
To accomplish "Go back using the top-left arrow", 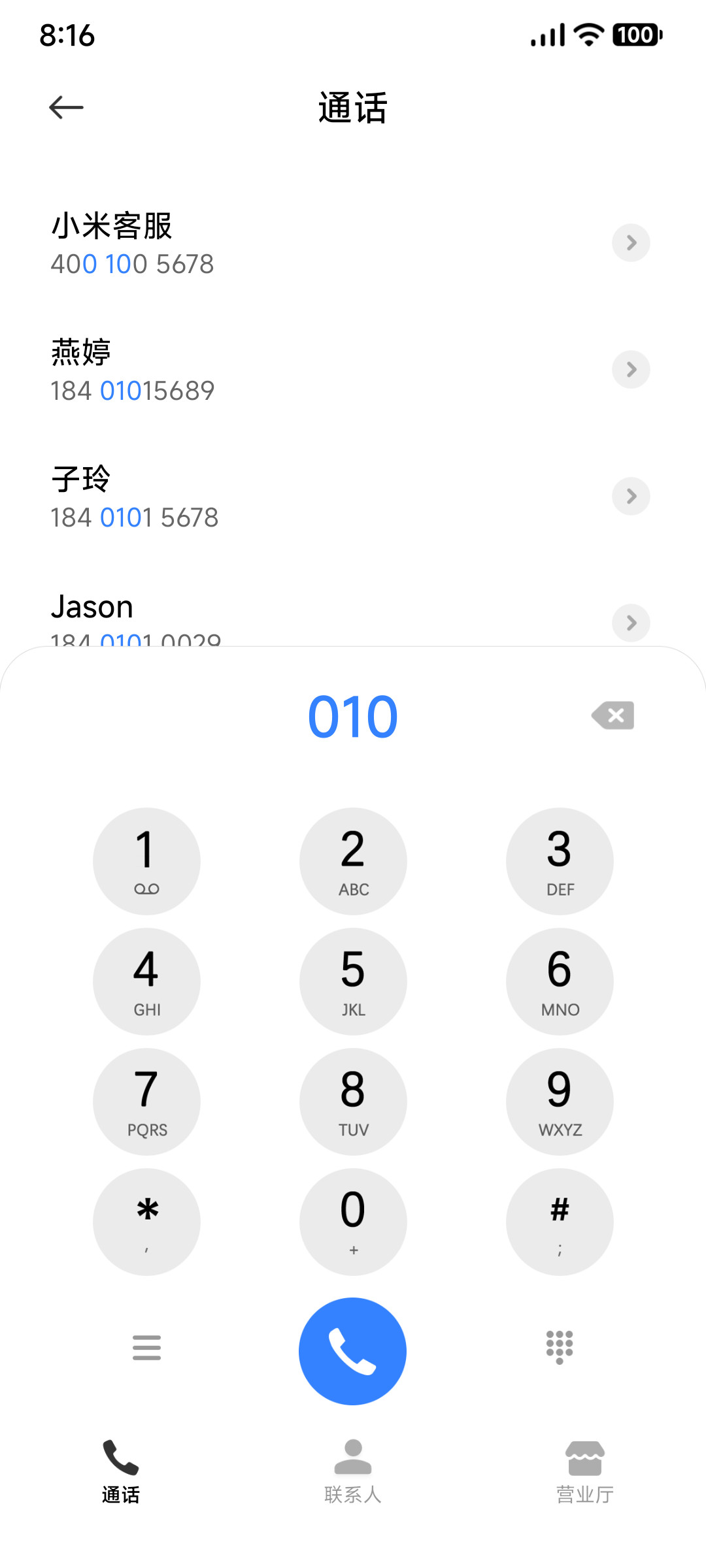I will pos(66,107).
